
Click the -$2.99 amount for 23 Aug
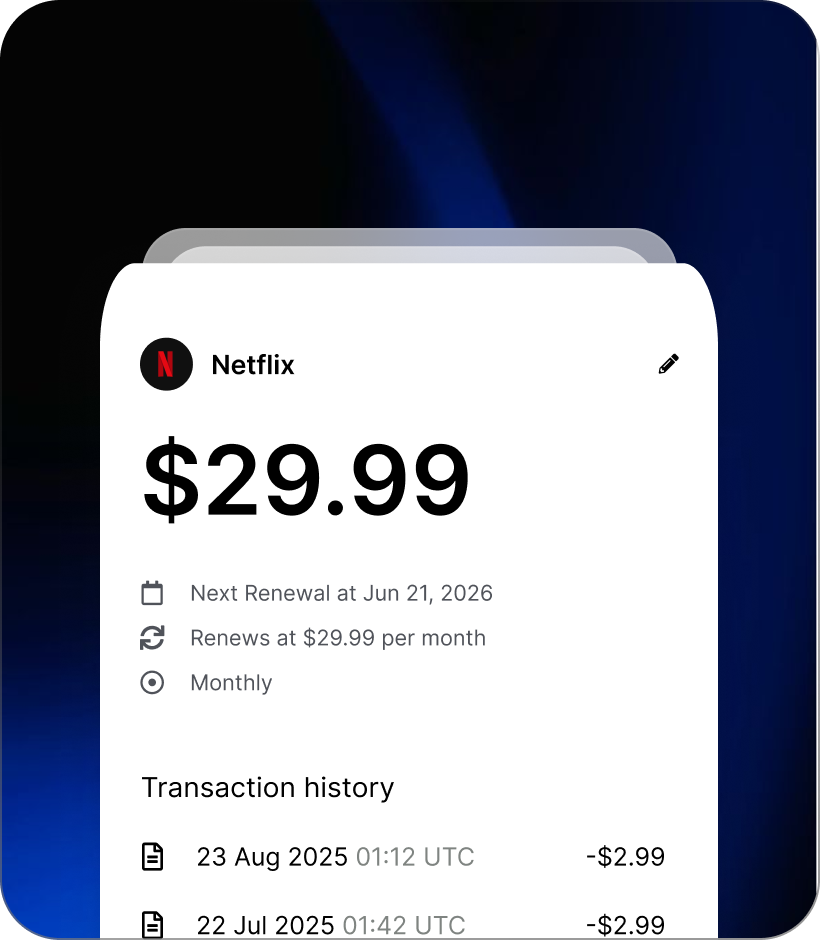tap(625, 856)
